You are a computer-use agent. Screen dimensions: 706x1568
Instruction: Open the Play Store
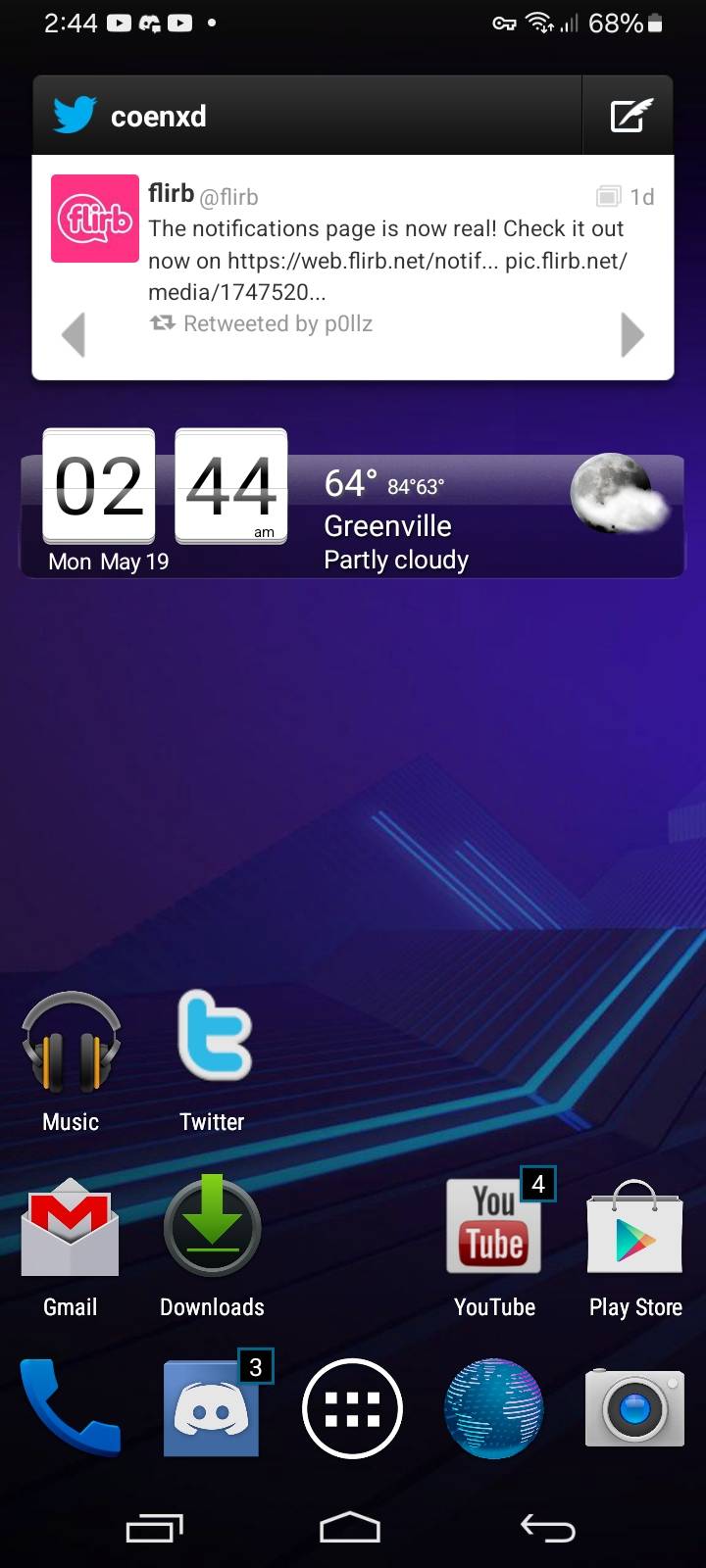pyautogui.click(x=635, y=1249)
